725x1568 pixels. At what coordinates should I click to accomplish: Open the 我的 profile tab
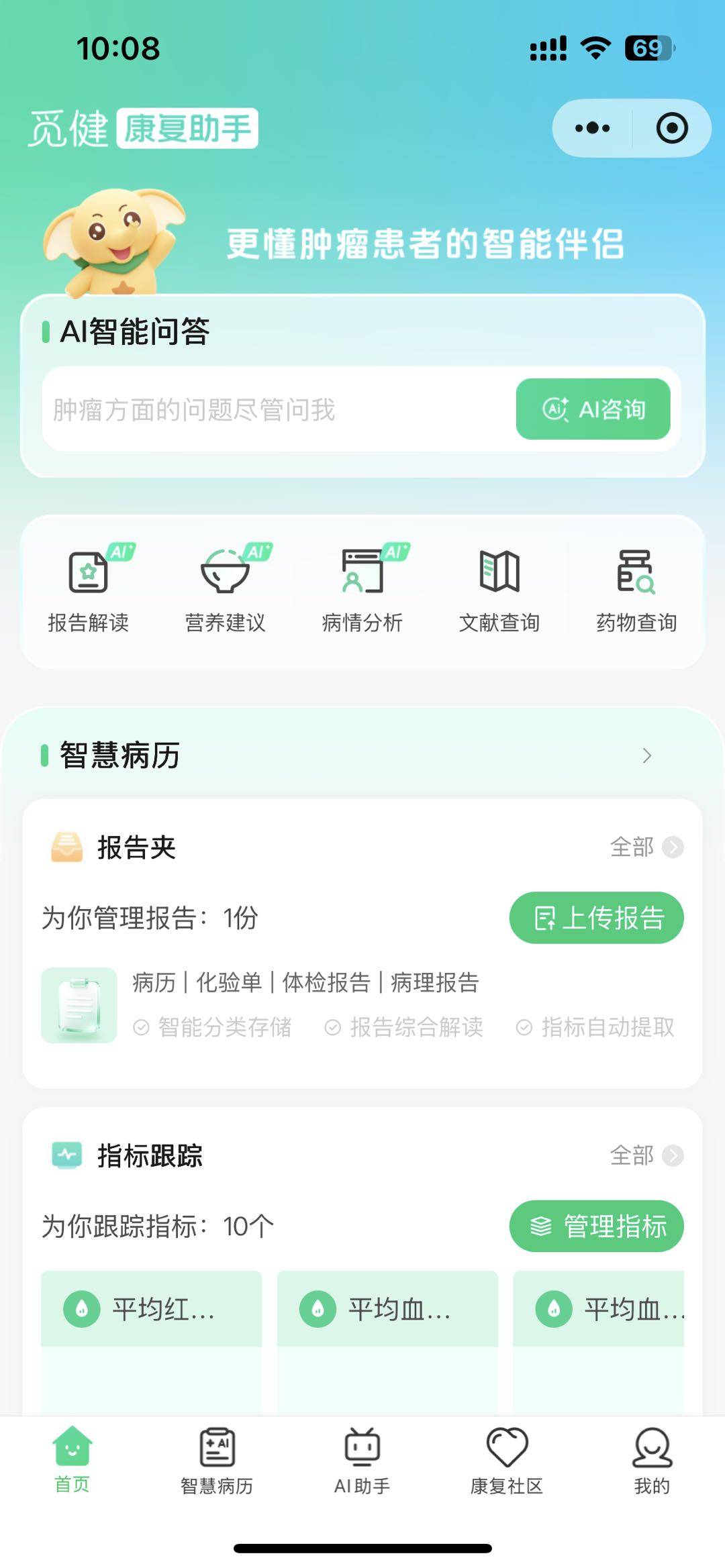652,1461
